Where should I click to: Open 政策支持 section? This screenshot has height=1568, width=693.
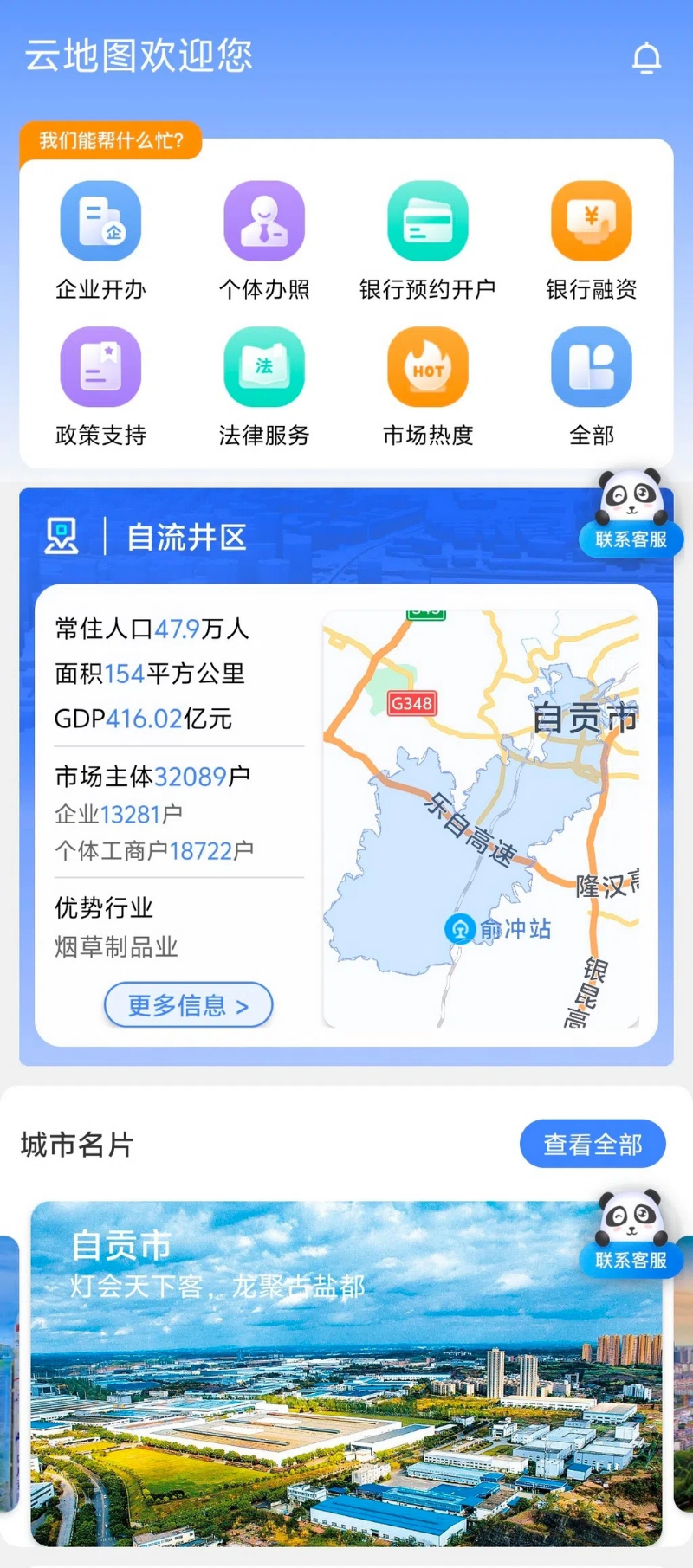tap(100, 387)
